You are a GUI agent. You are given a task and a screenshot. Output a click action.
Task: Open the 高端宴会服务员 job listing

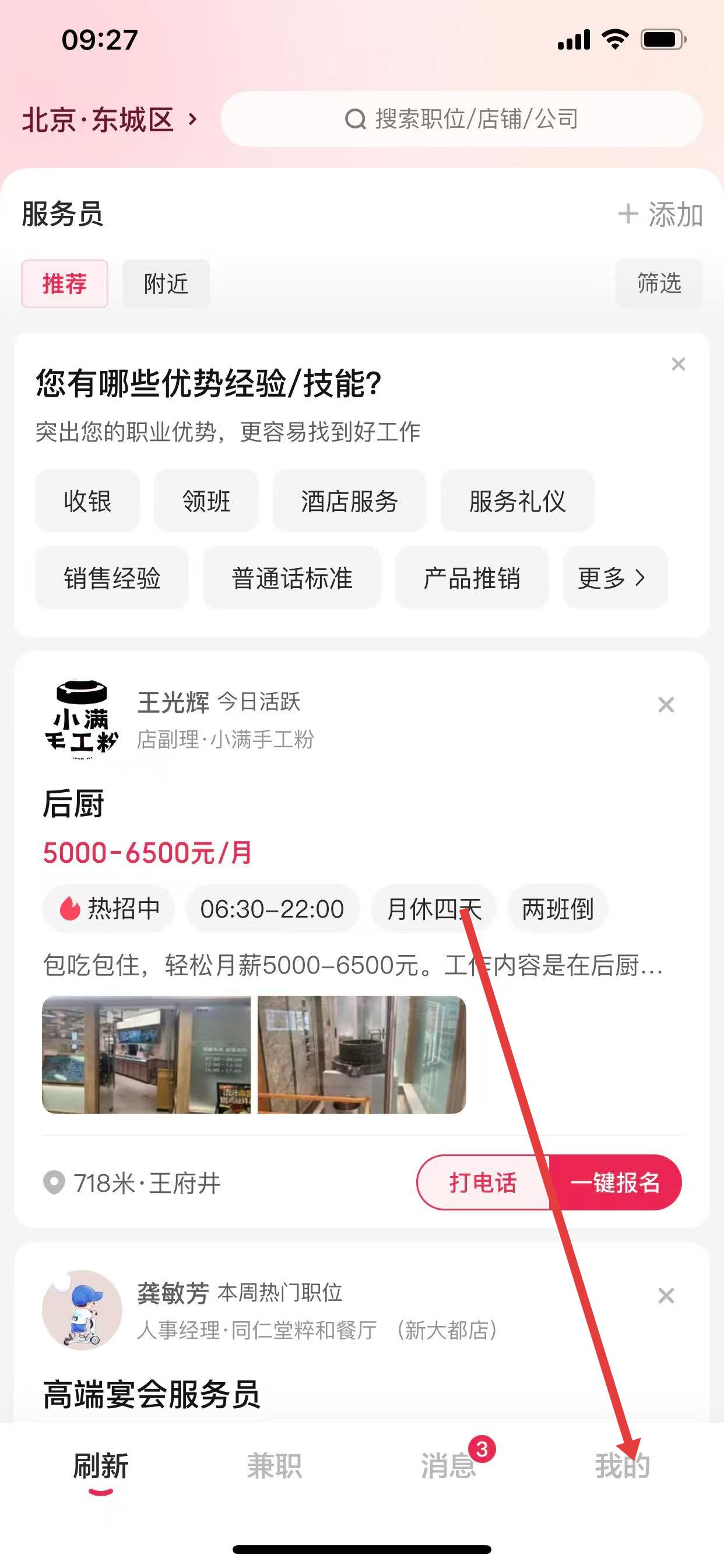pyautogui.click(x=151, y=1394)
